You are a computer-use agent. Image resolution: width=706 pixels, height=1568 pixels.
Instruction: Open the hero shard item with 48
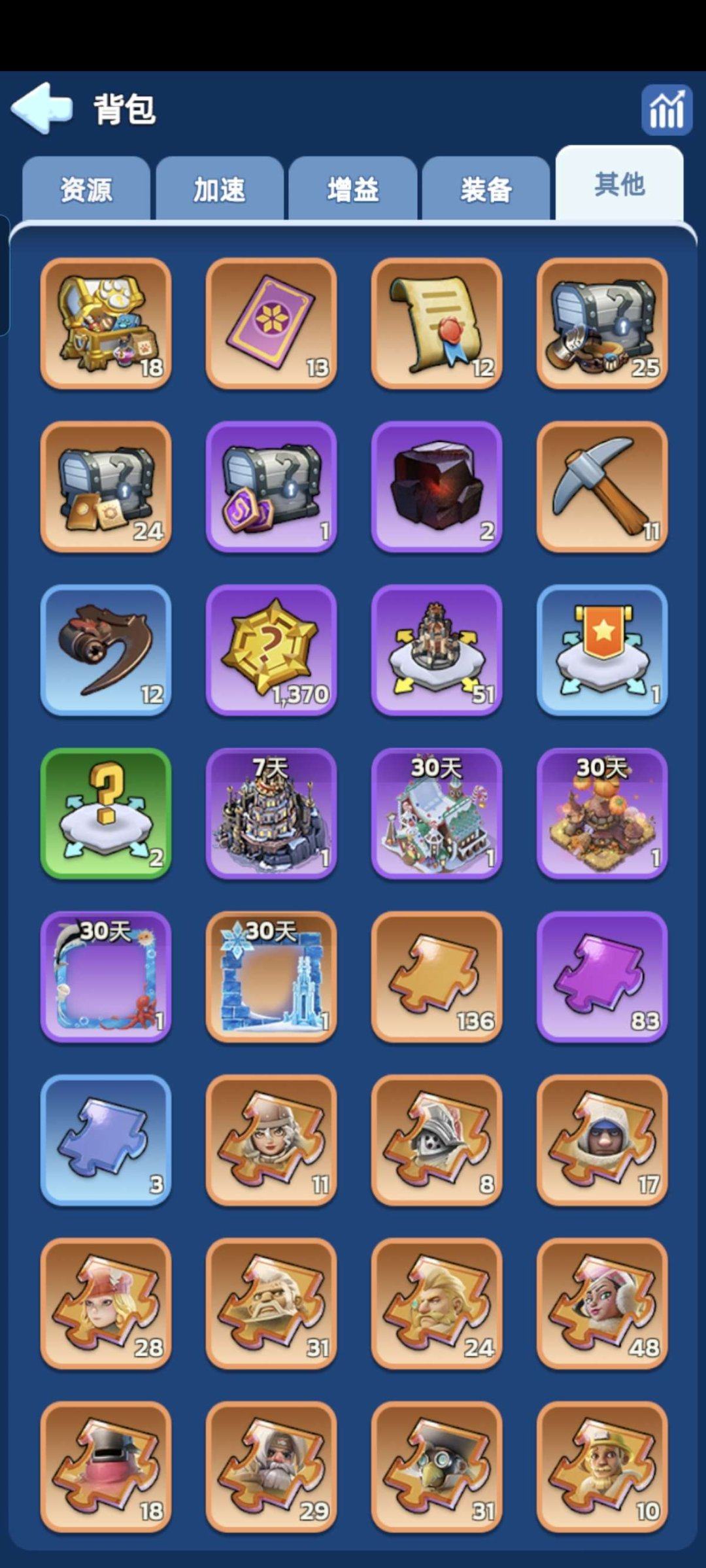602,1304
